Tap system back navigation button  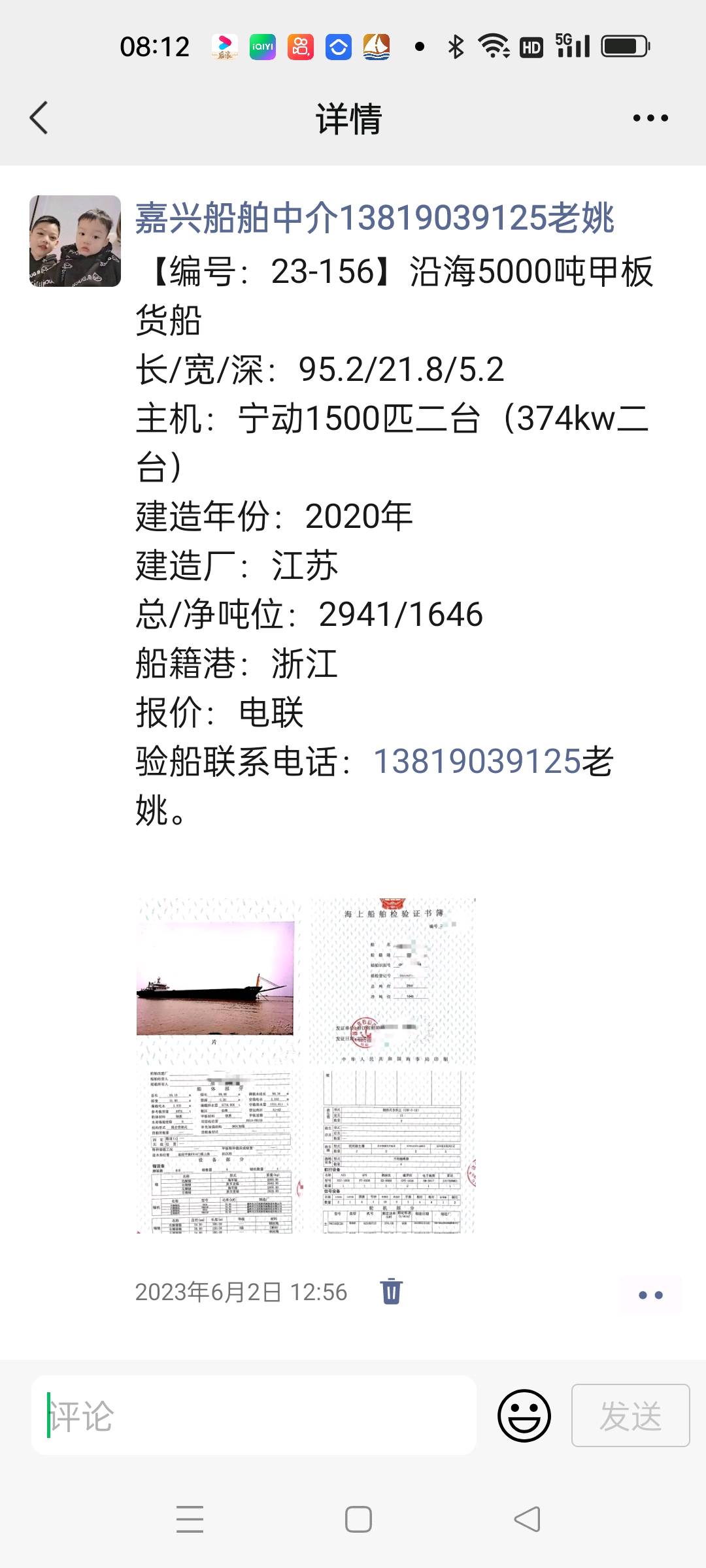pos(527,1520)
